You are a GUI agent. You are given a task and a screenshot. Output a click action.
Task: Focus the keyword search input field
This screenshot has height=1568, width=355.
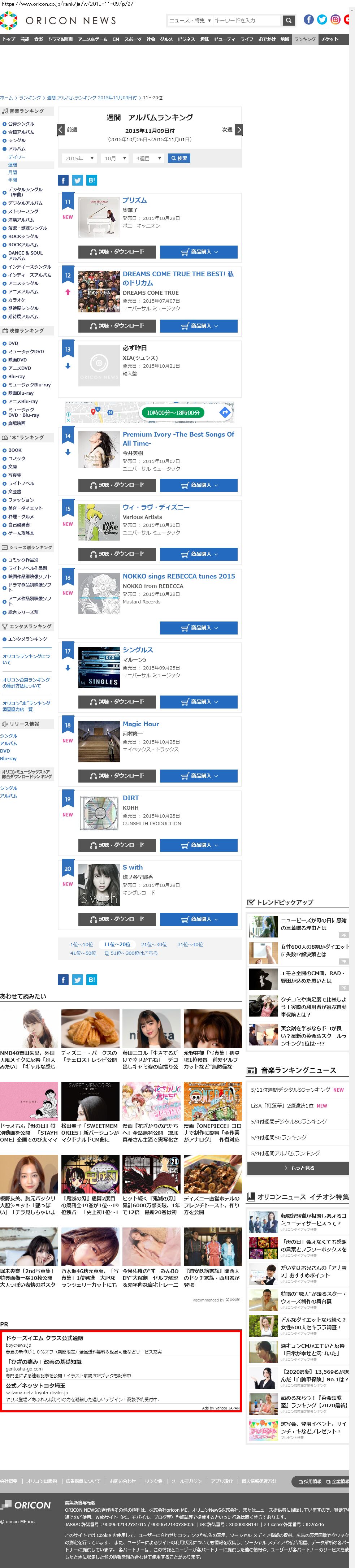click(246, 21)
